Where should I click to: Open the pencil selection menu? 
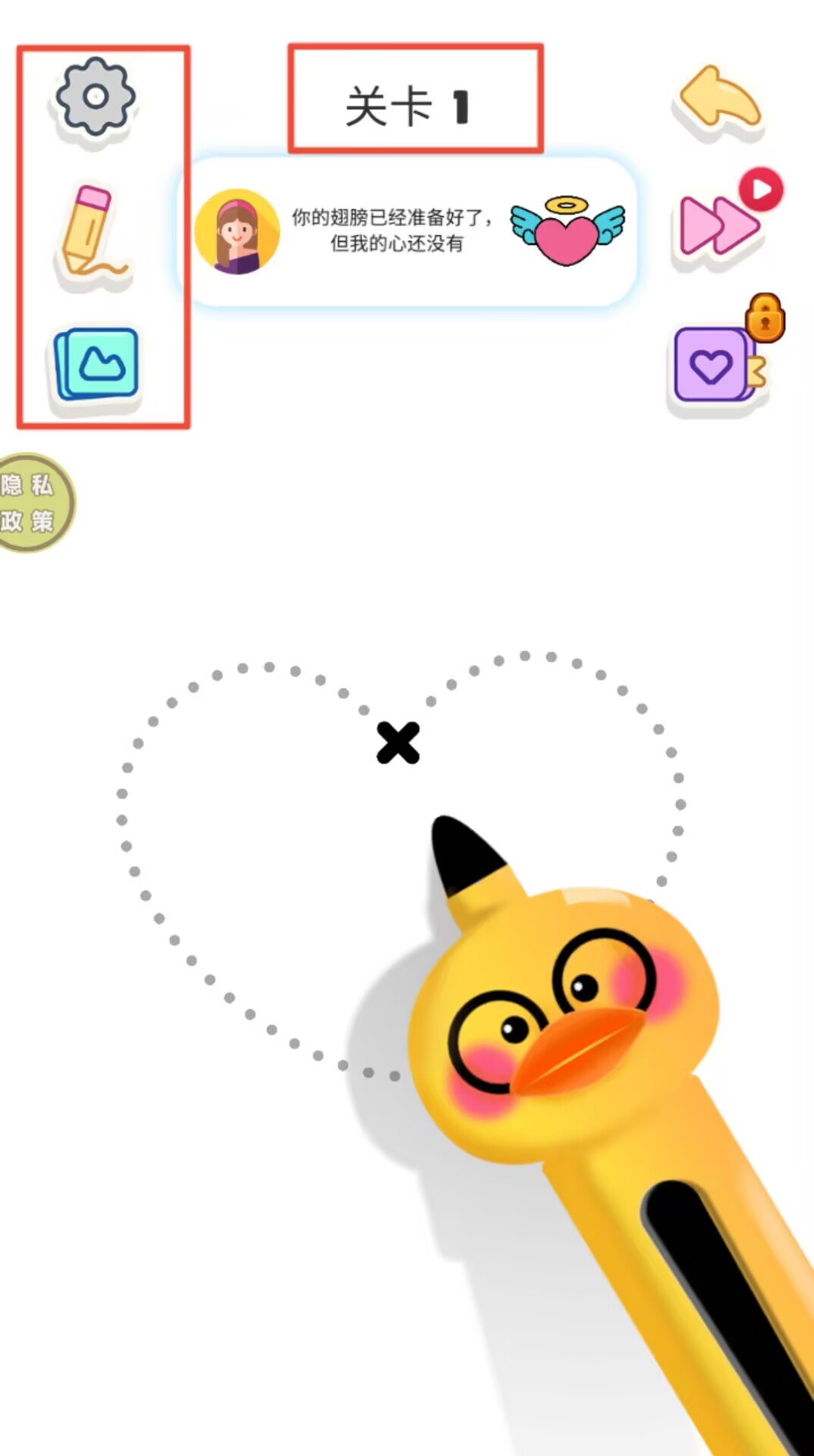click(x=91, y=230)
